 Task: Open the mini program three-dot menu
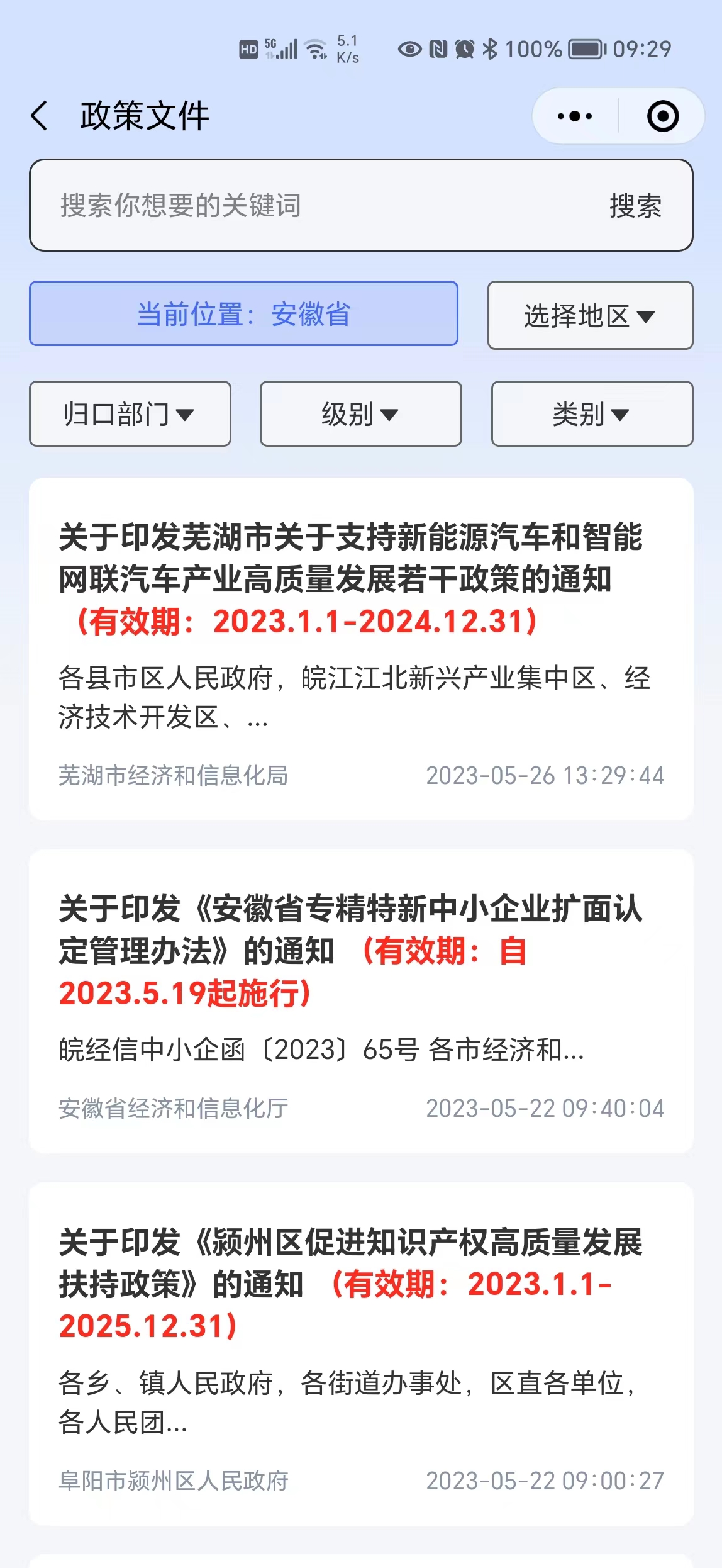pos(574,116)
